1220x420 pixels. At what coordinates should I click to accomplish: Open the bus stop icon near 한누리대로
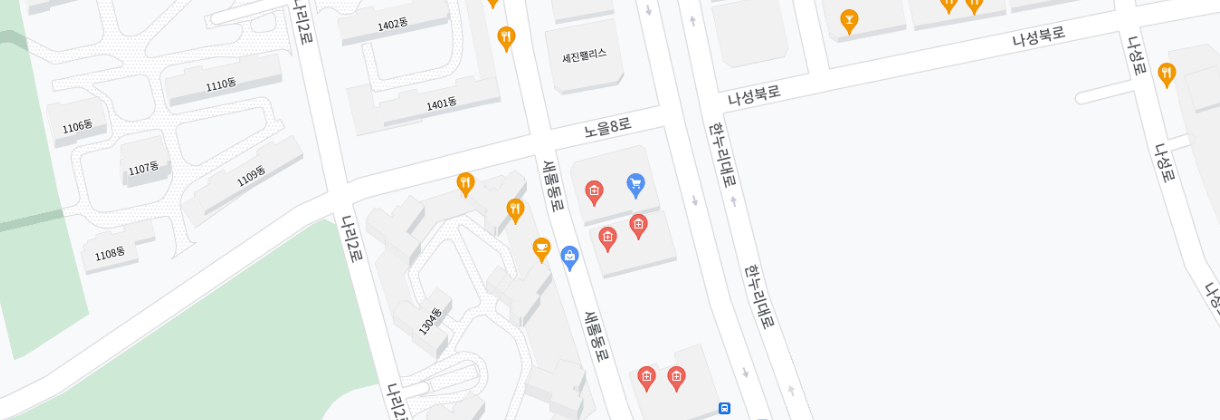coord(724,408)
